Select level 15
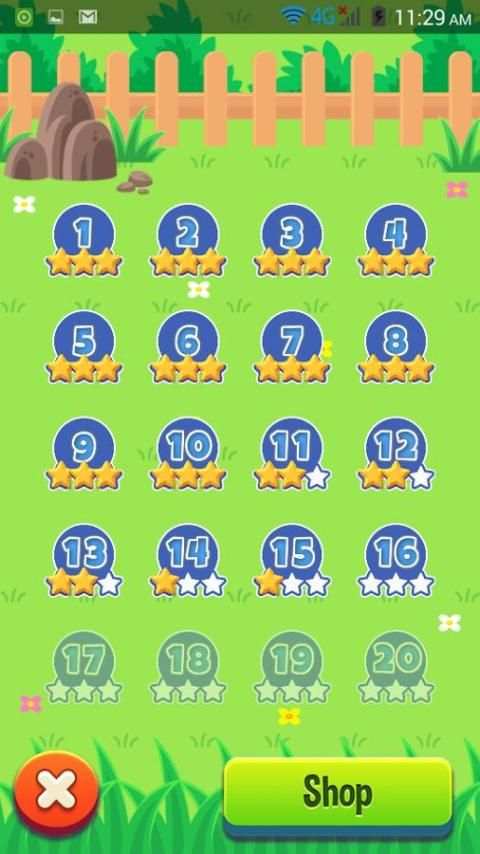Viewport: 480px width, 854px height. [292, 560]
